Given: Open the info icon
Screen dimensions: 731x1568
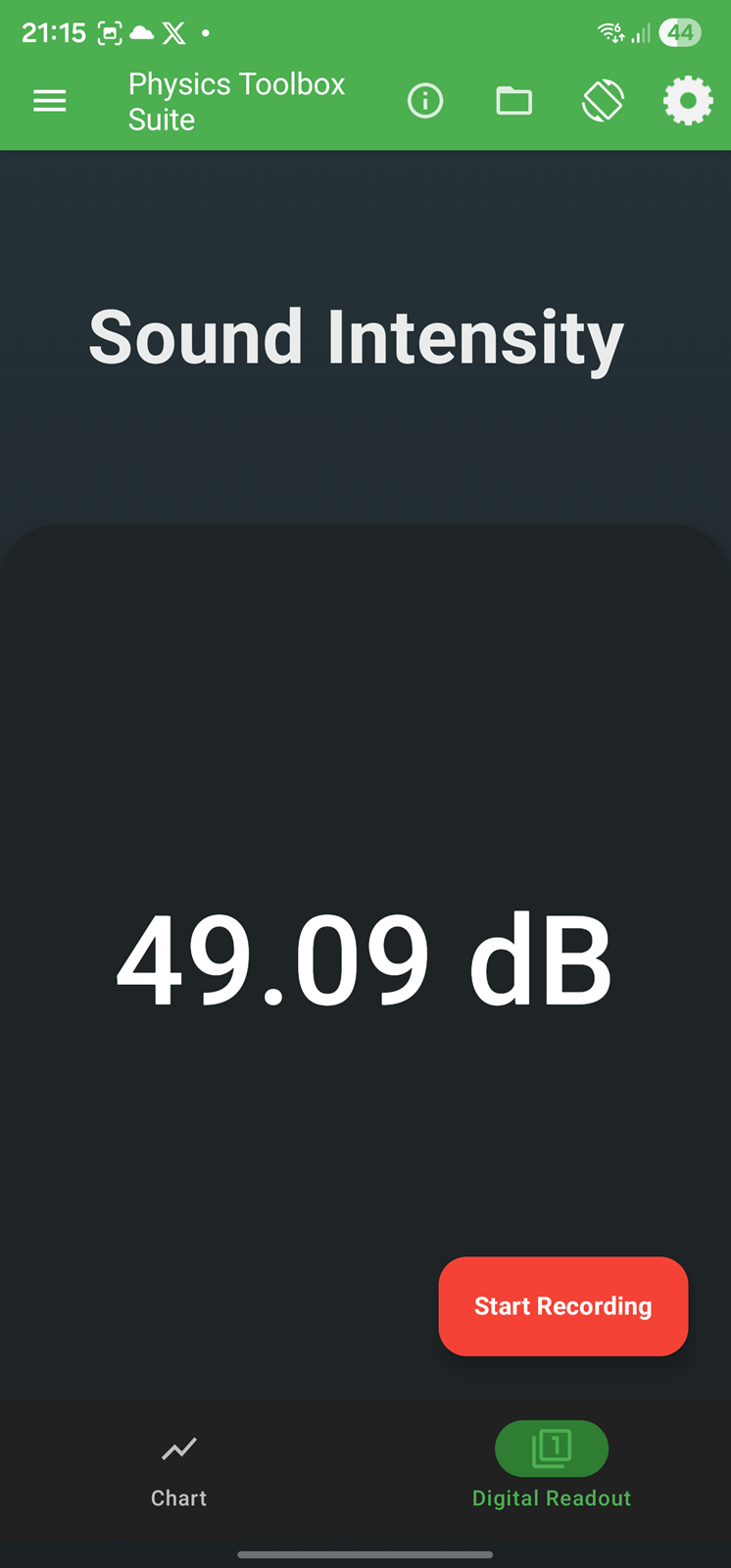Looking at the screenshot, I should 425,101.
